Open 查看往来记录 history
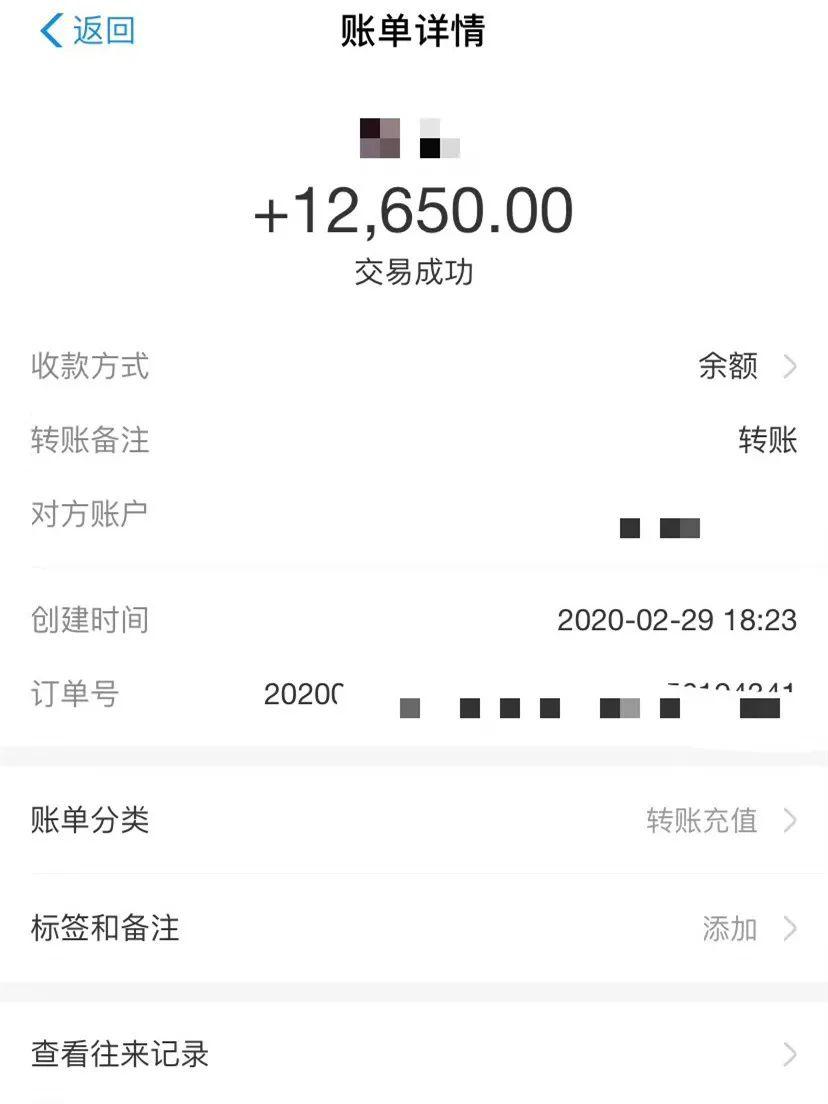 (413, 1054)
